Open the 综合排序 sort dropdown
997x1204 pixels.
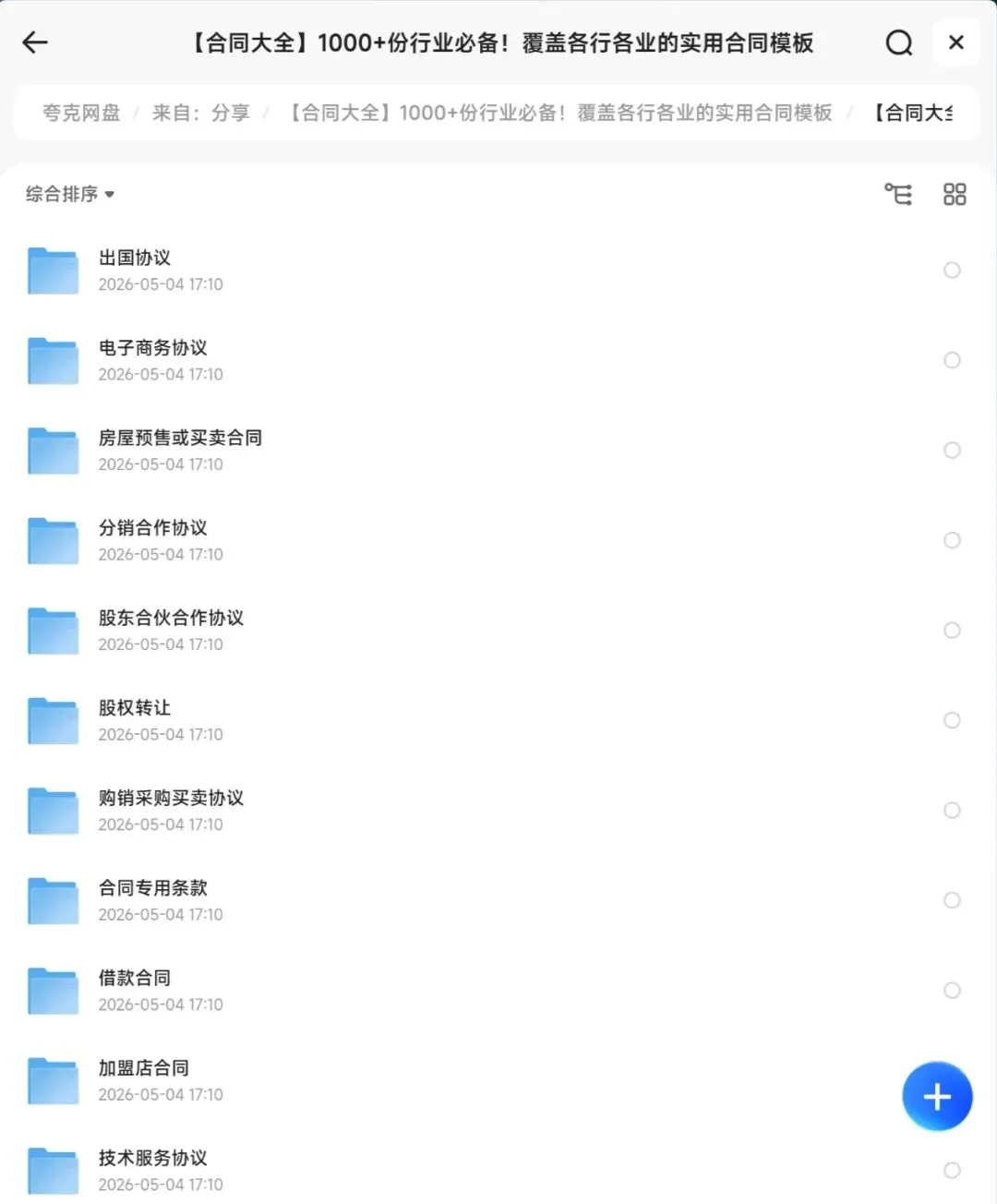pos(70,194)
